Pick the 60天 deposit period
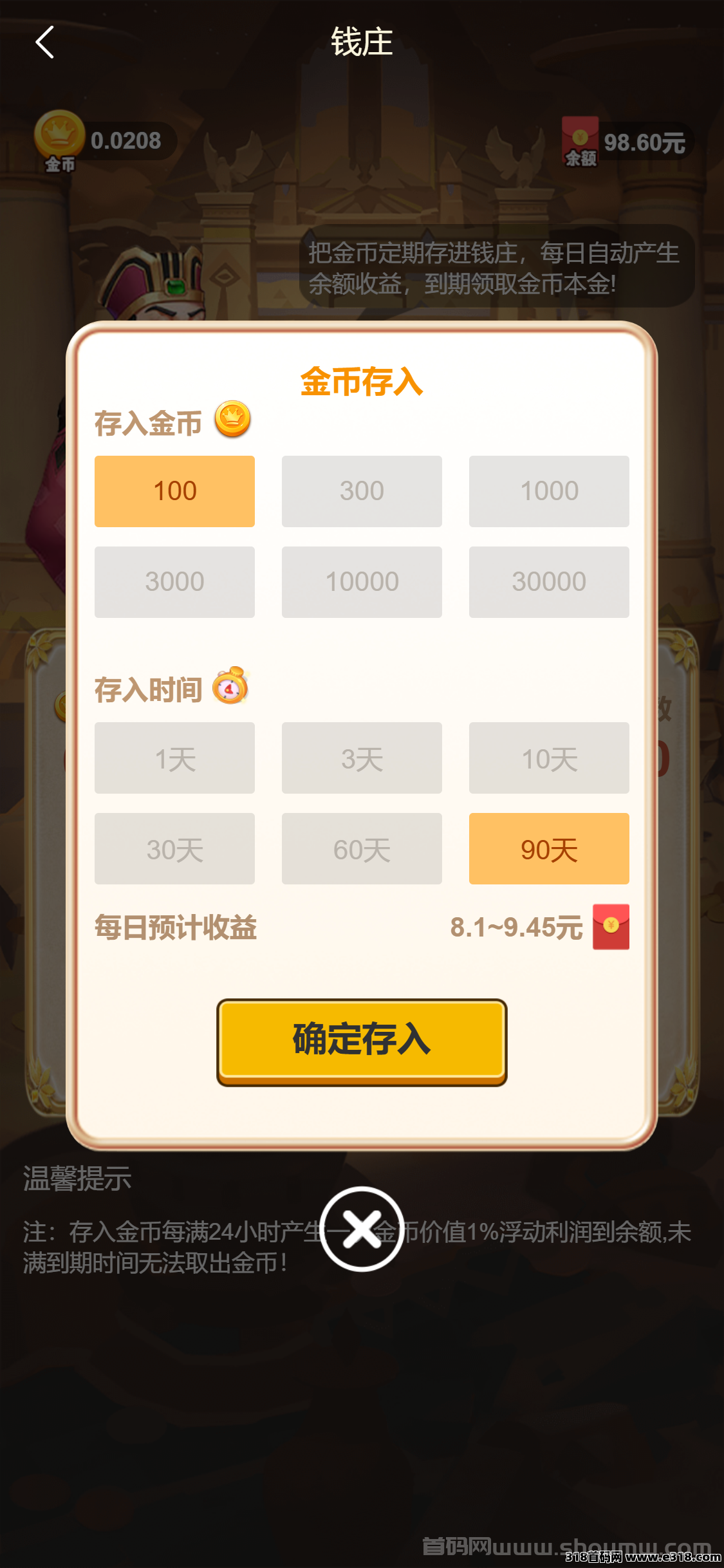Image resolution: width=724 pixels, height=1568 pixels. [362, 848]
